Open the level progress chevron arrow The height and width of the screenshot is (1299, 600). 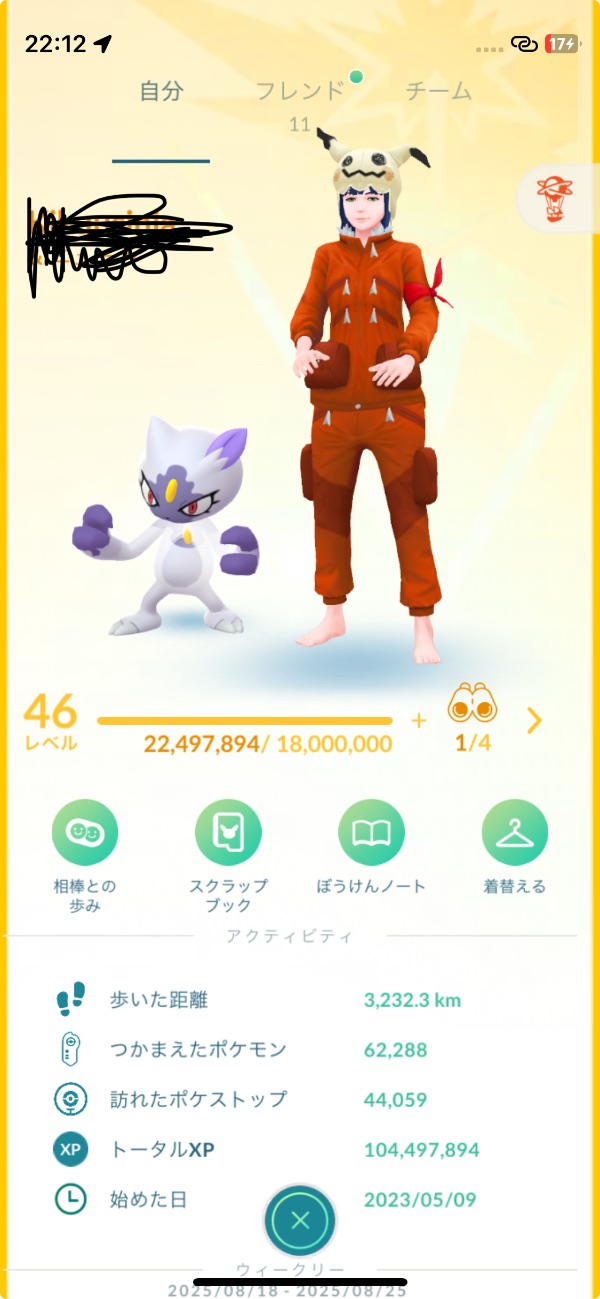[x=534, y=720]
